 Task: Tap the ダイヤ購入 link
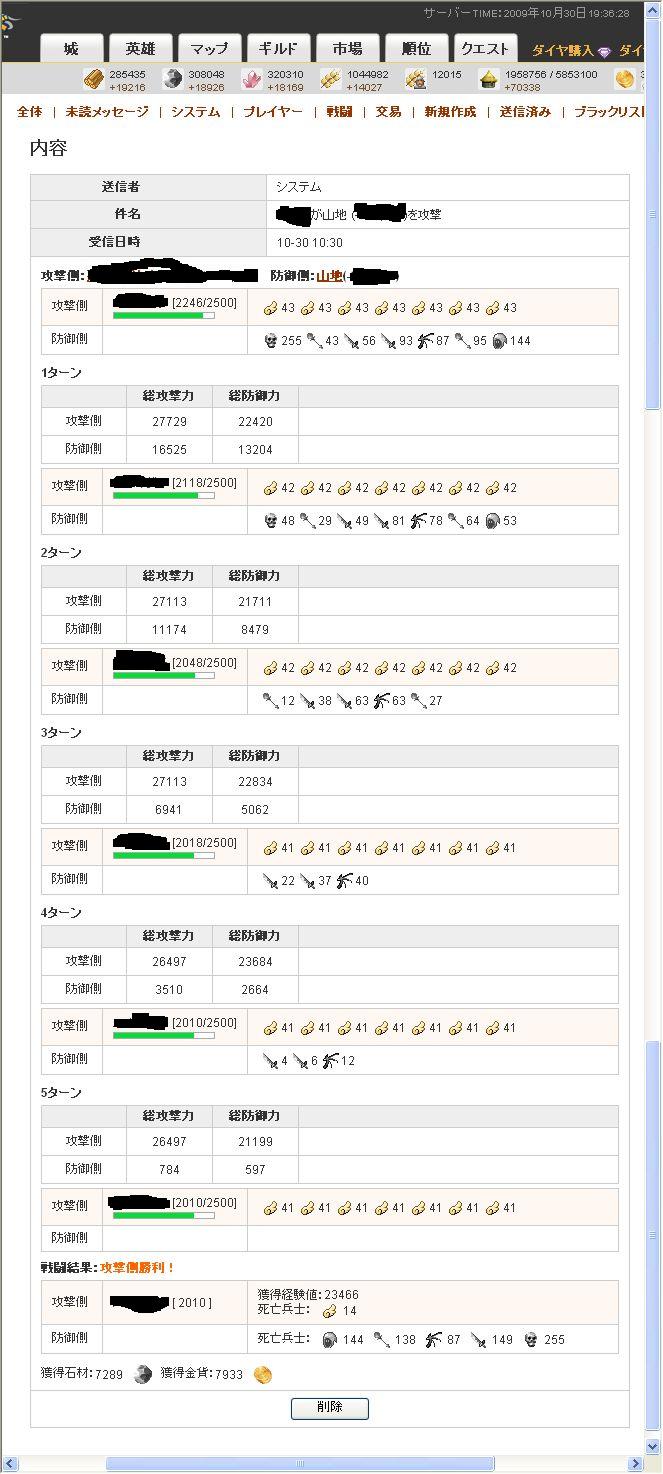(562, 50)
